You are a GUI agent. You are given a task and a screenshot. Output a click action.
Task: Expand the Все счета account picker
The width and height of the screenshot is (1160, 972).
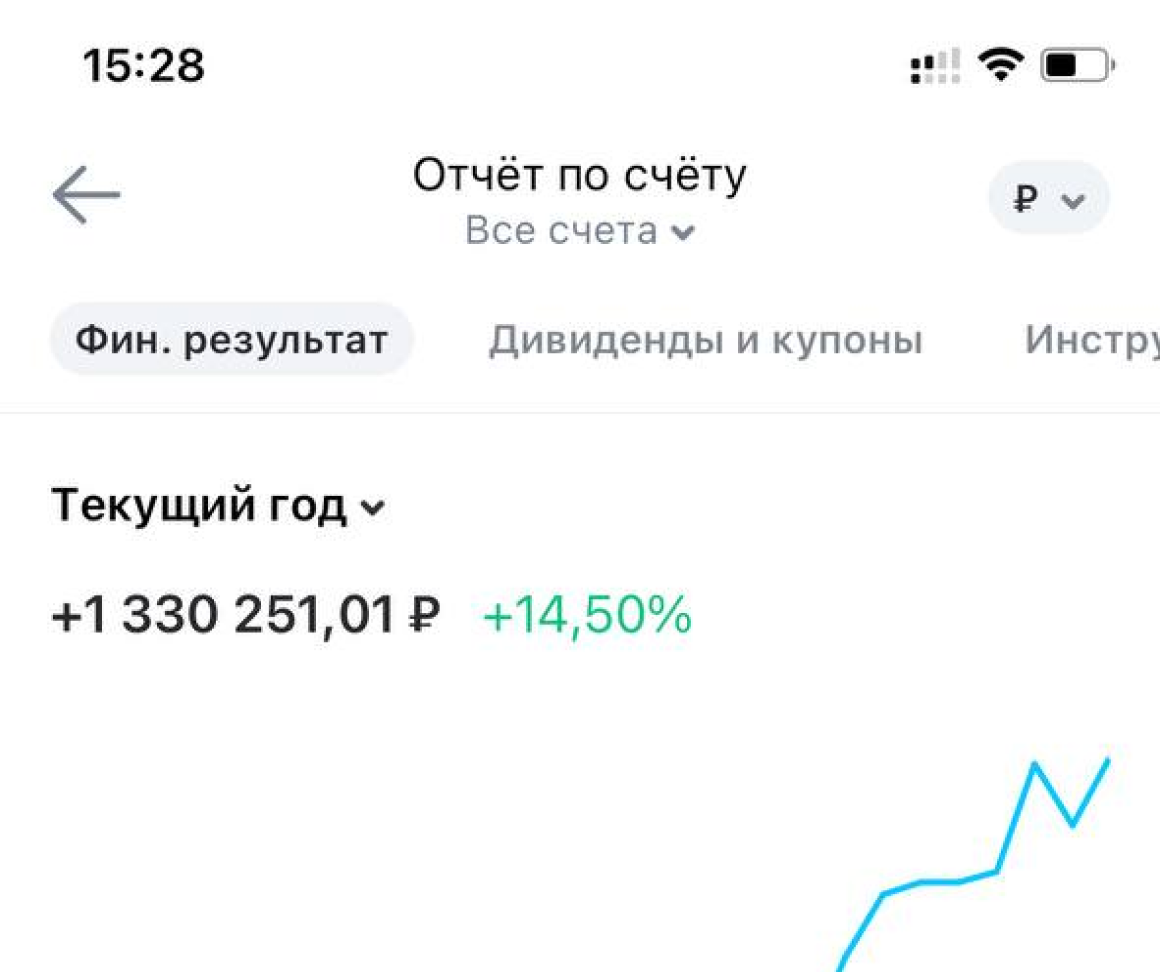coord(580,232)
